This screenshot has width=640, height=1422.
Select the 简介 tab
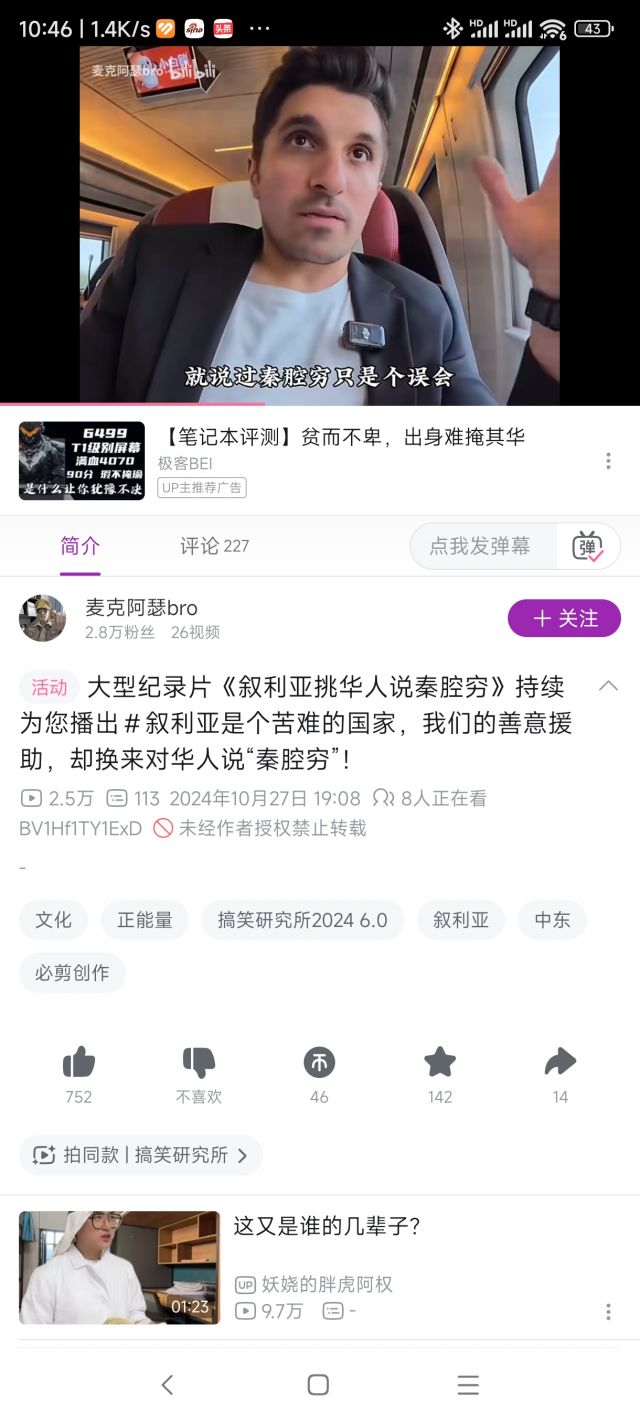80,546
